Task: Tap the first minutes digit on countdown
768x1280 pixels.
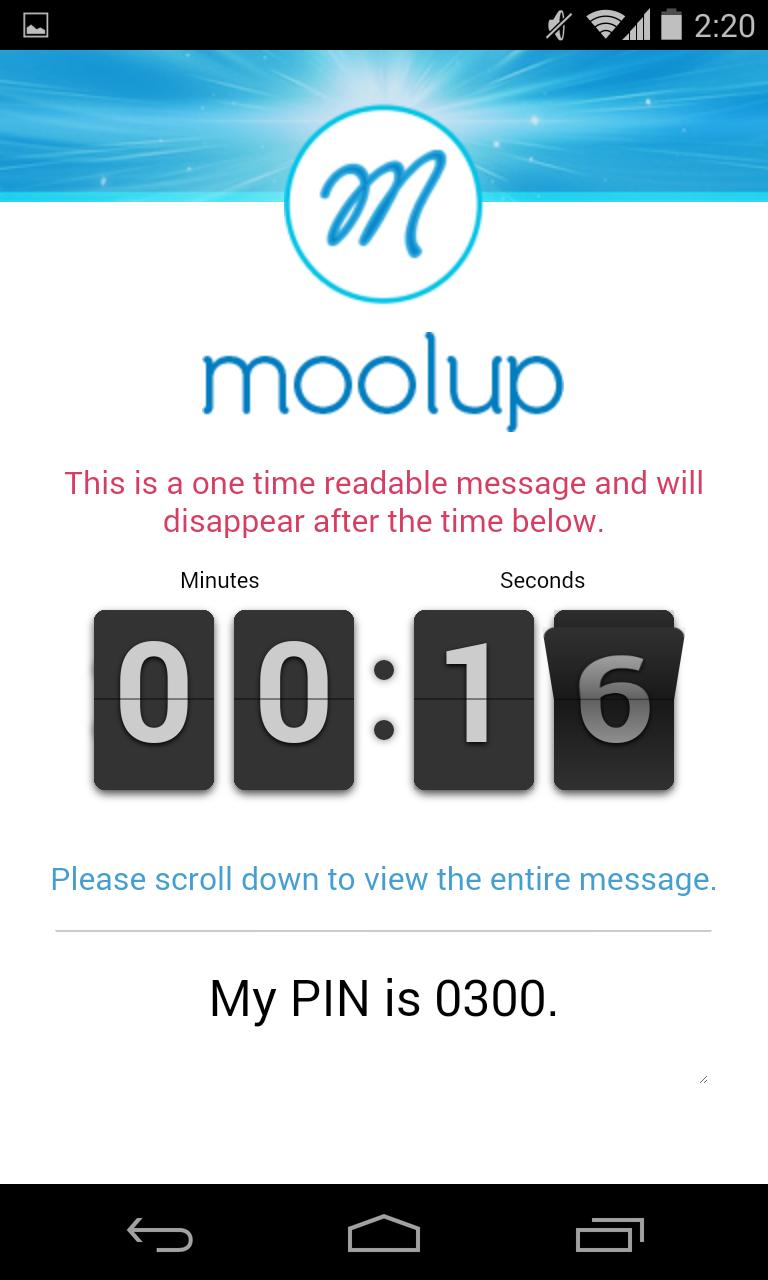Action: (153, 700)
